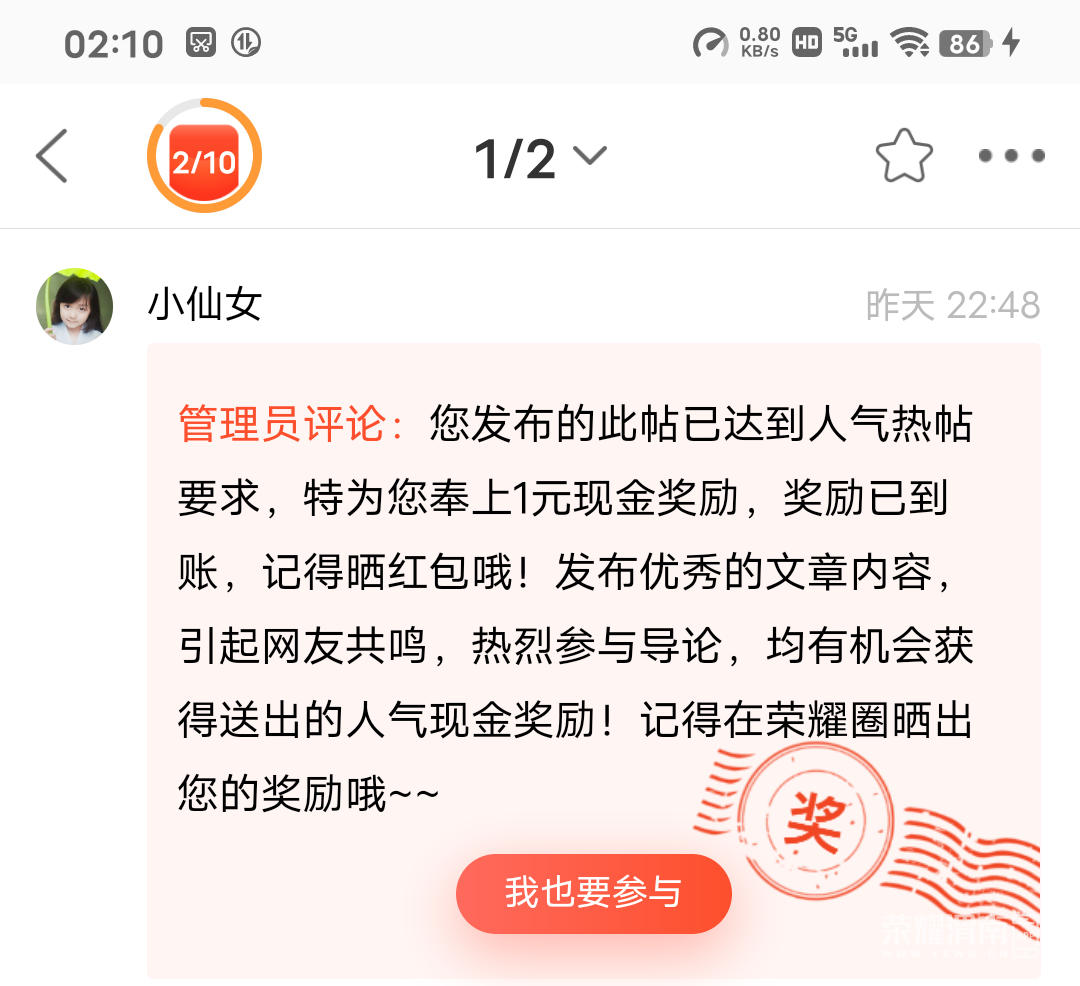Go back using the top-left arrow
The width and height of the screenshot is (1080, 986).
(52, 156)
